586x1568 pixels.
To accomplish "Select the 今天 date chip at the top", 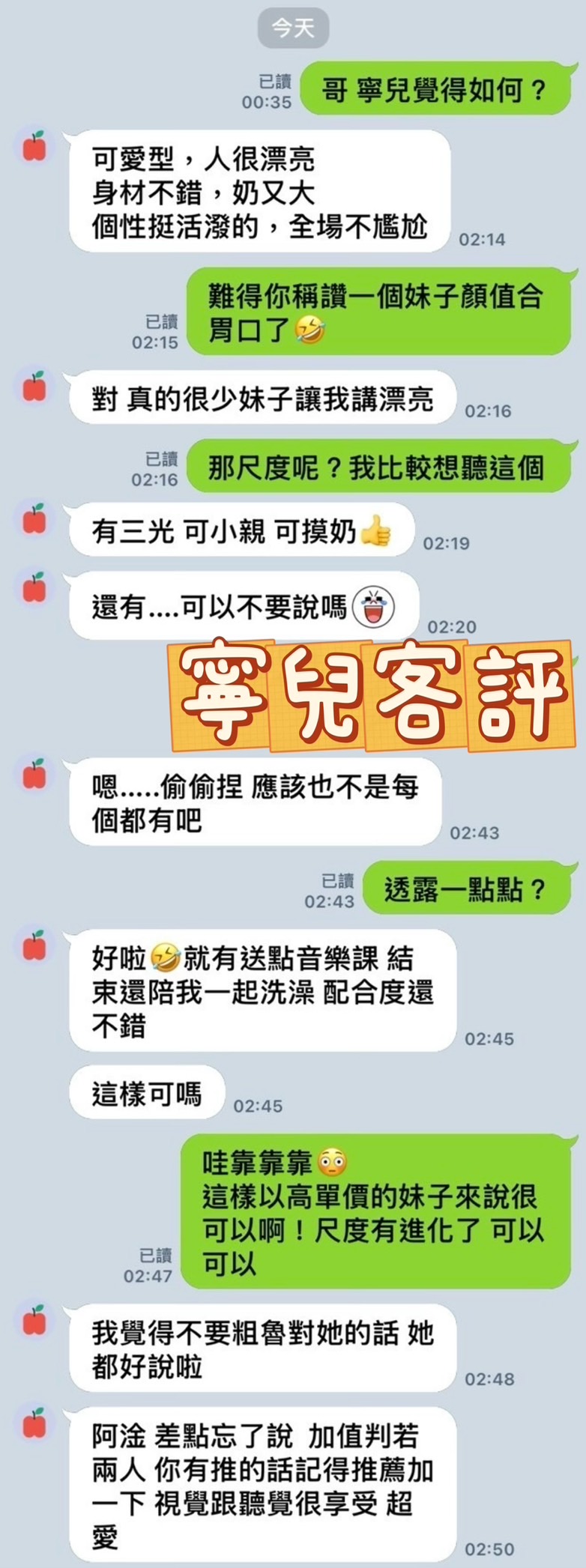I will click(293, 28).
